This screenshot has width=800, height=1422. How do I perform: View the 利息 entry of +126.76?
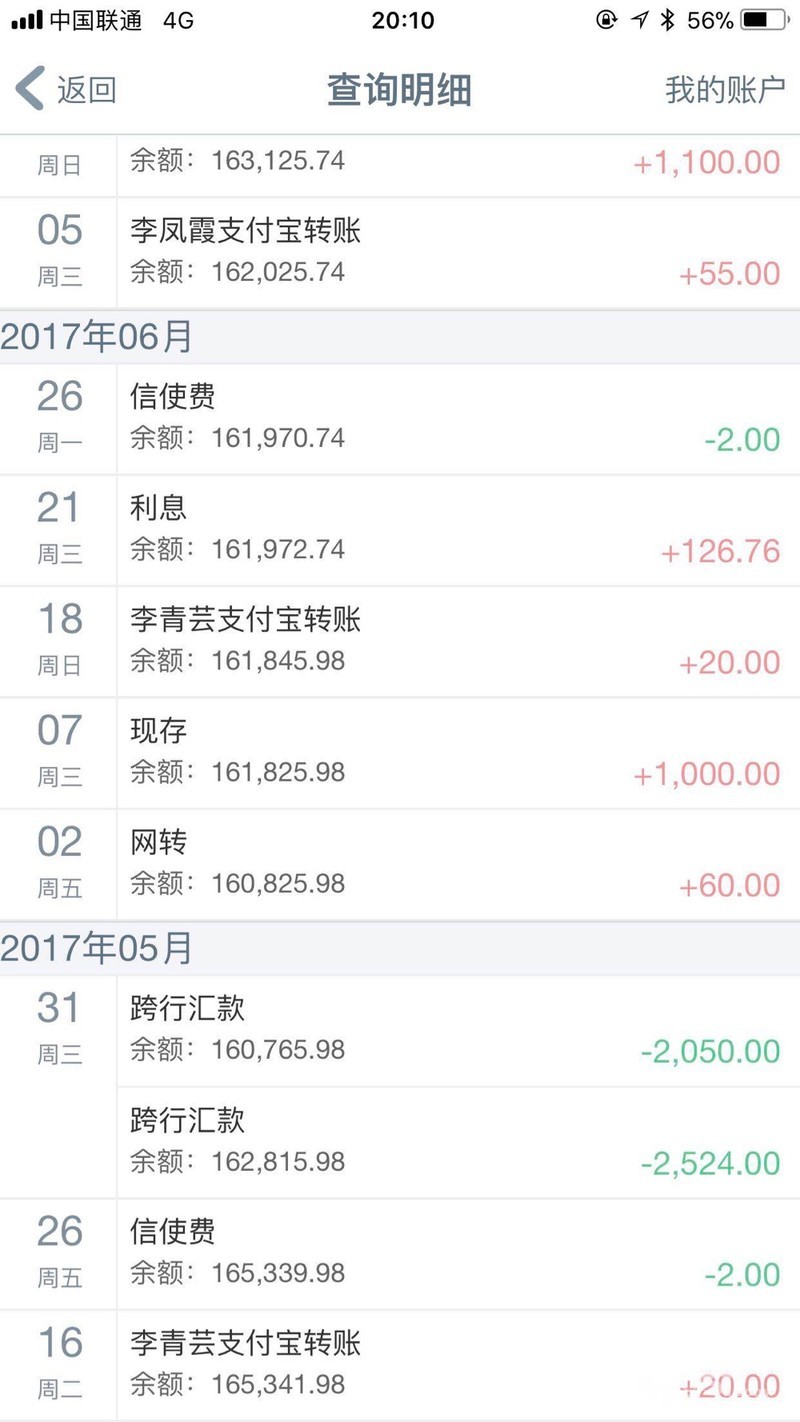(x=456, y=530)
